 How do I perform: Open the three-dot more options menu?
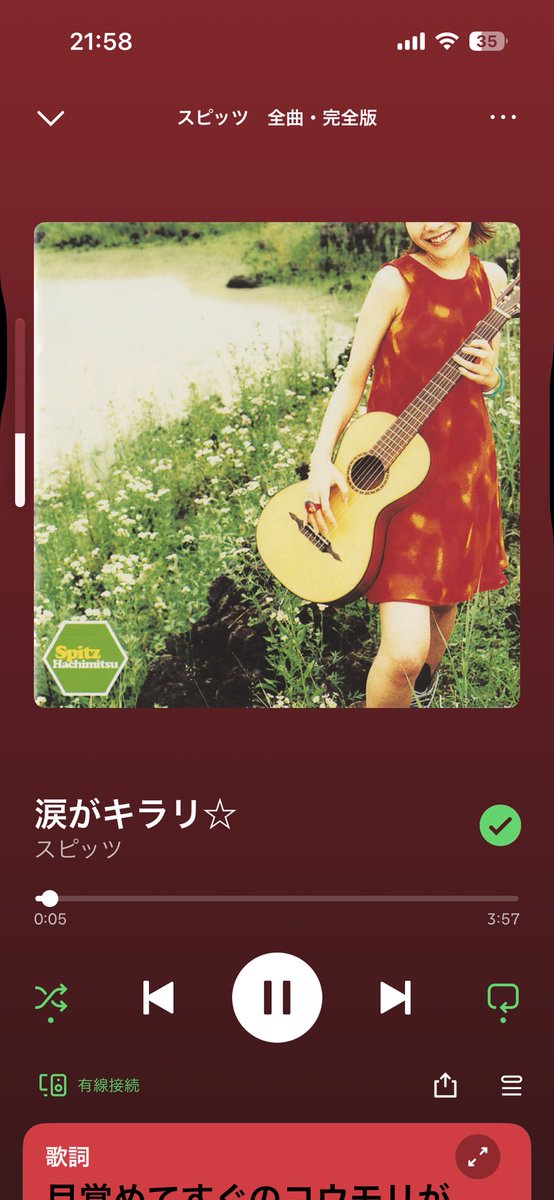coord(503,117)
